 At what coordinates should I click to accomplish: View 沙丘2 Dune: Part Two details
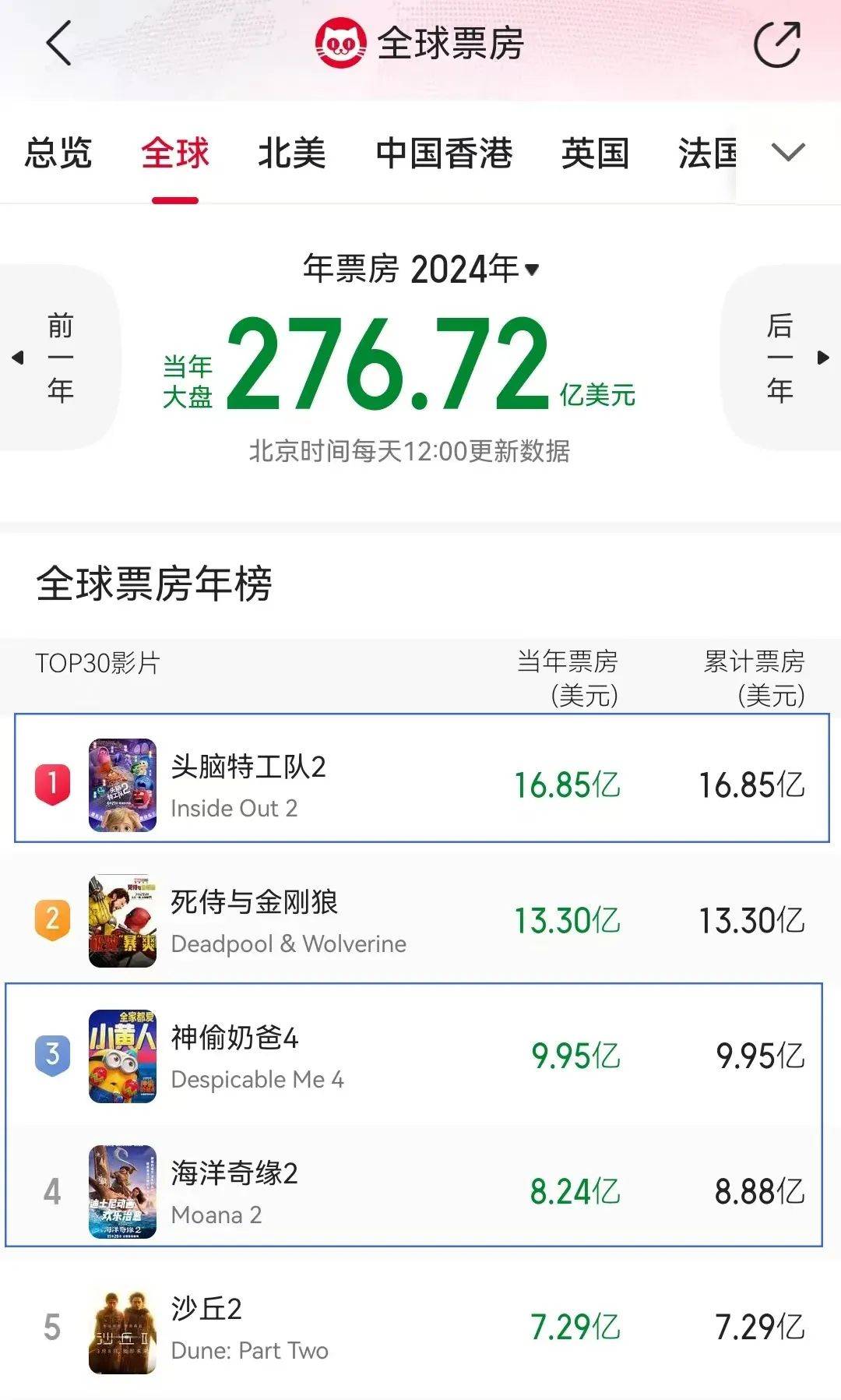coord(420,1328)
